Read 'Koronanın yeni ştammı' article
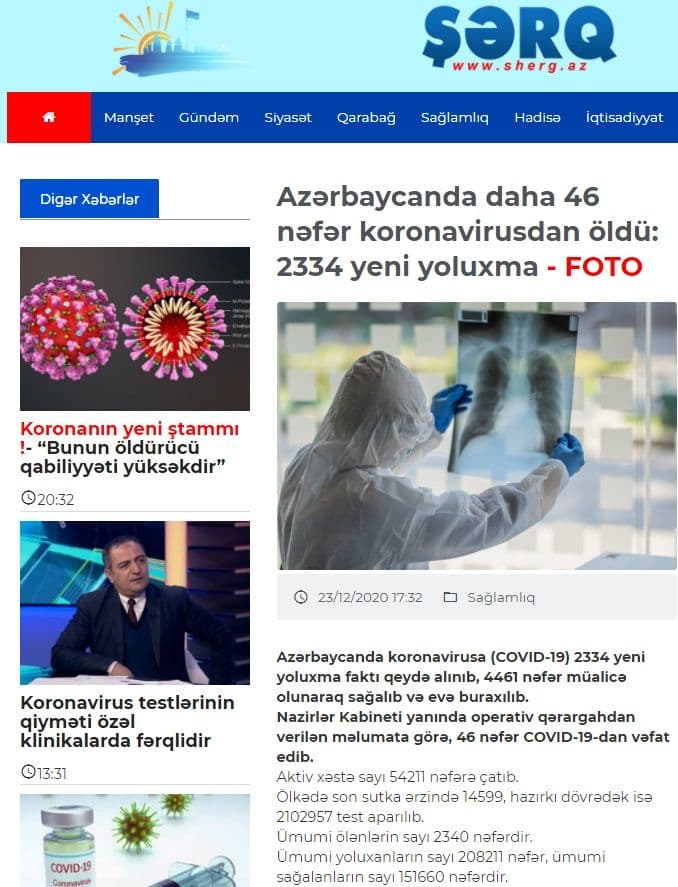This screenshot has height=887, width=678. click(123, 447)
